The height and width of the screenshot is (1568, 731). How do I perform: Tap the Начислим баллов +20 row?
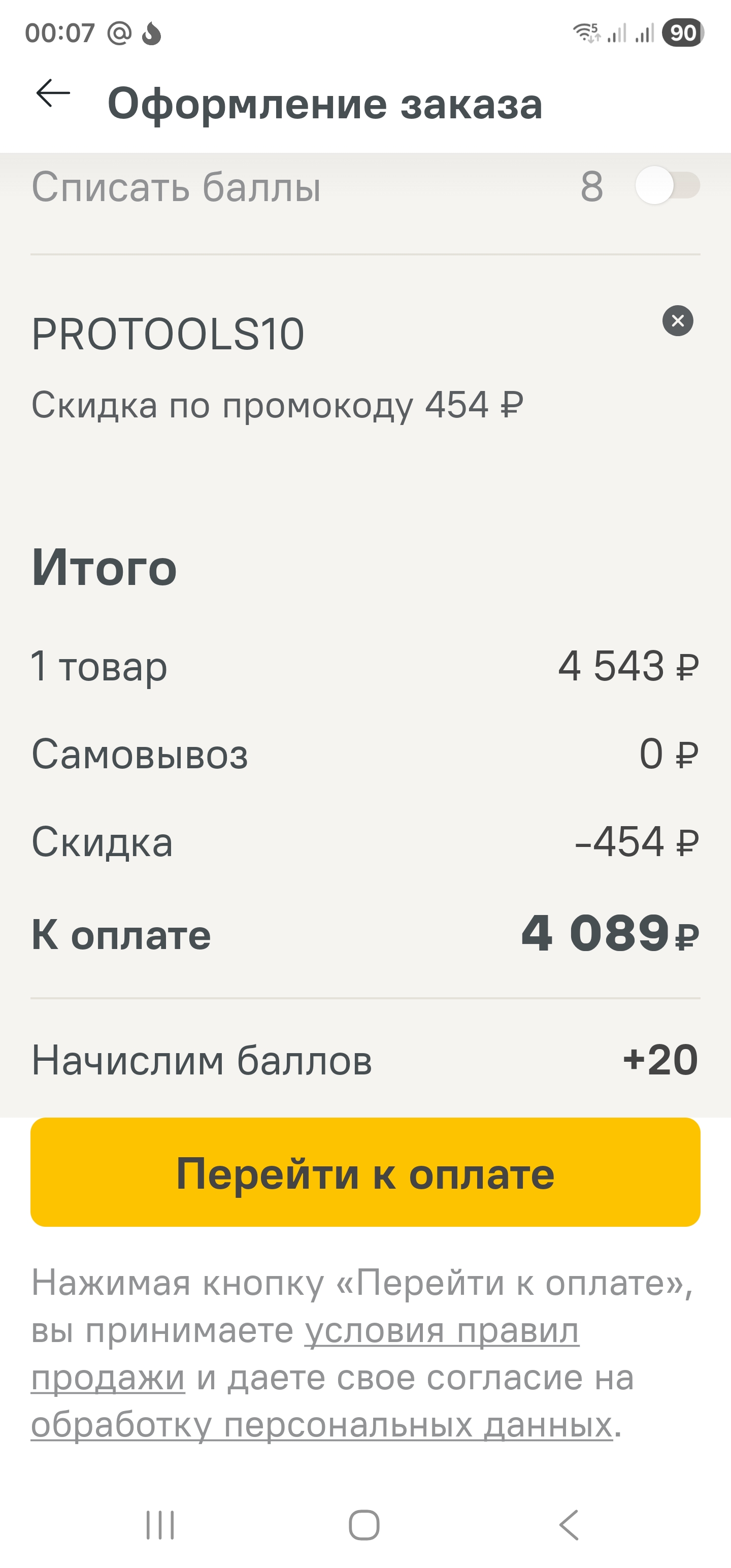pyautogui.click(x=365, y=1060)
